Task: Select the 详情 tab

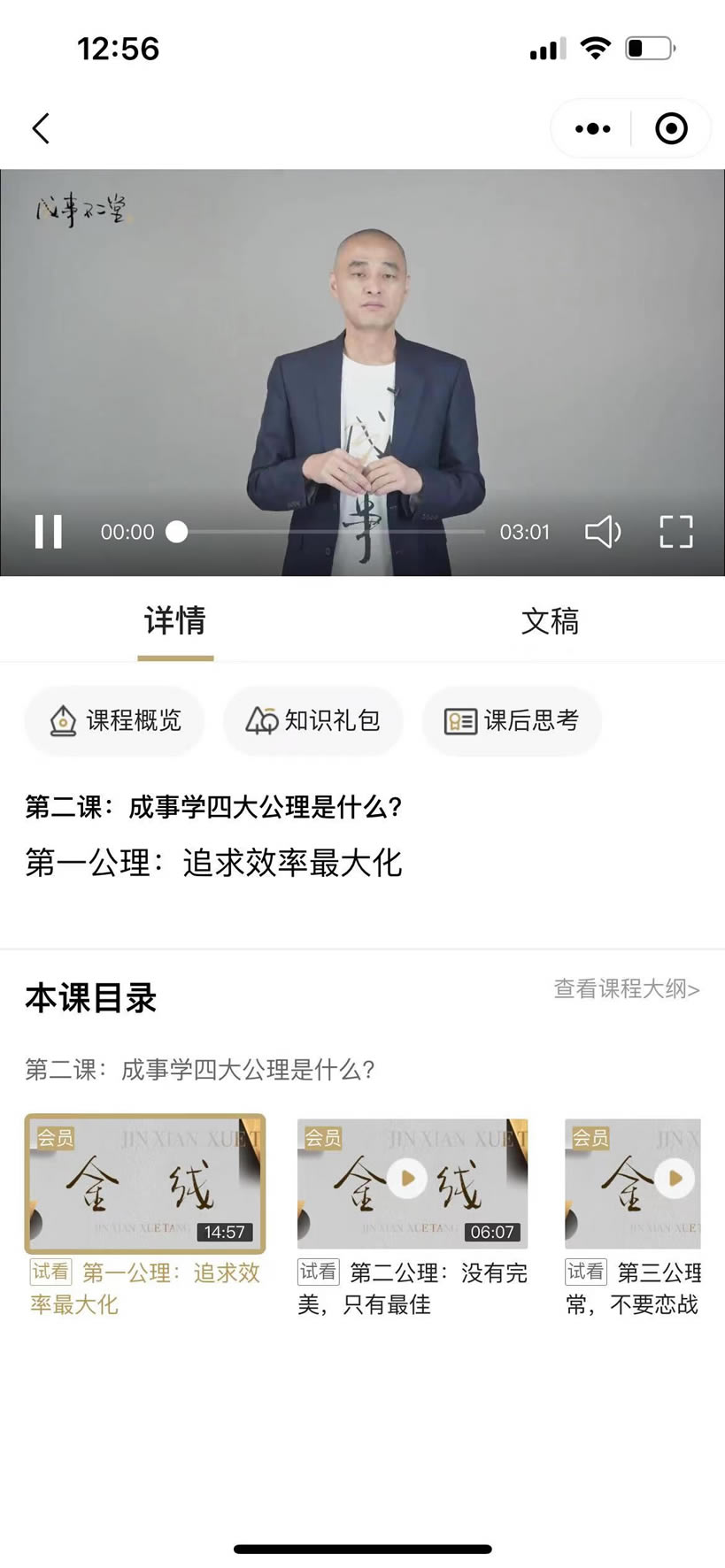Action: [175, 621]
